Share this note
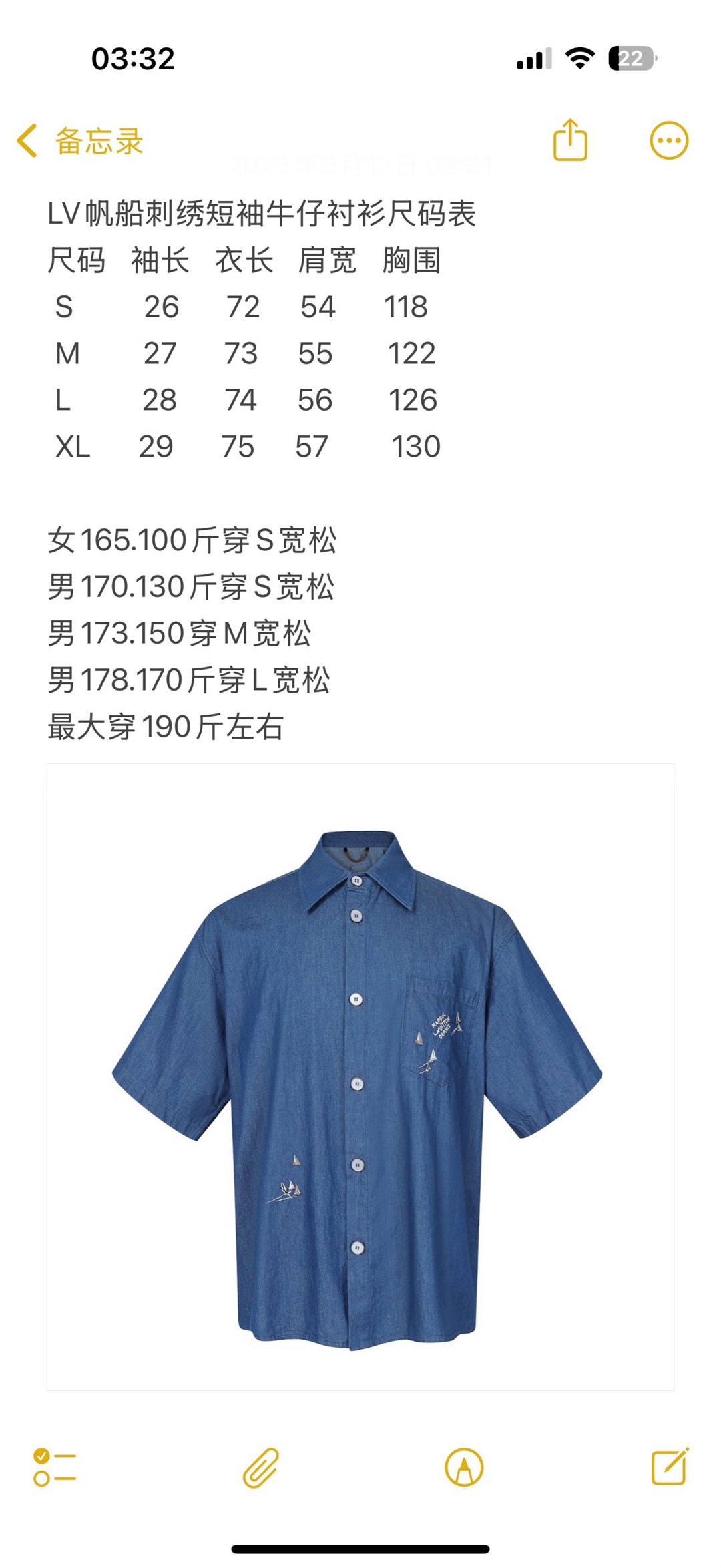The height and width of the screenshot is (1568, 721). [x=570, y=140]
